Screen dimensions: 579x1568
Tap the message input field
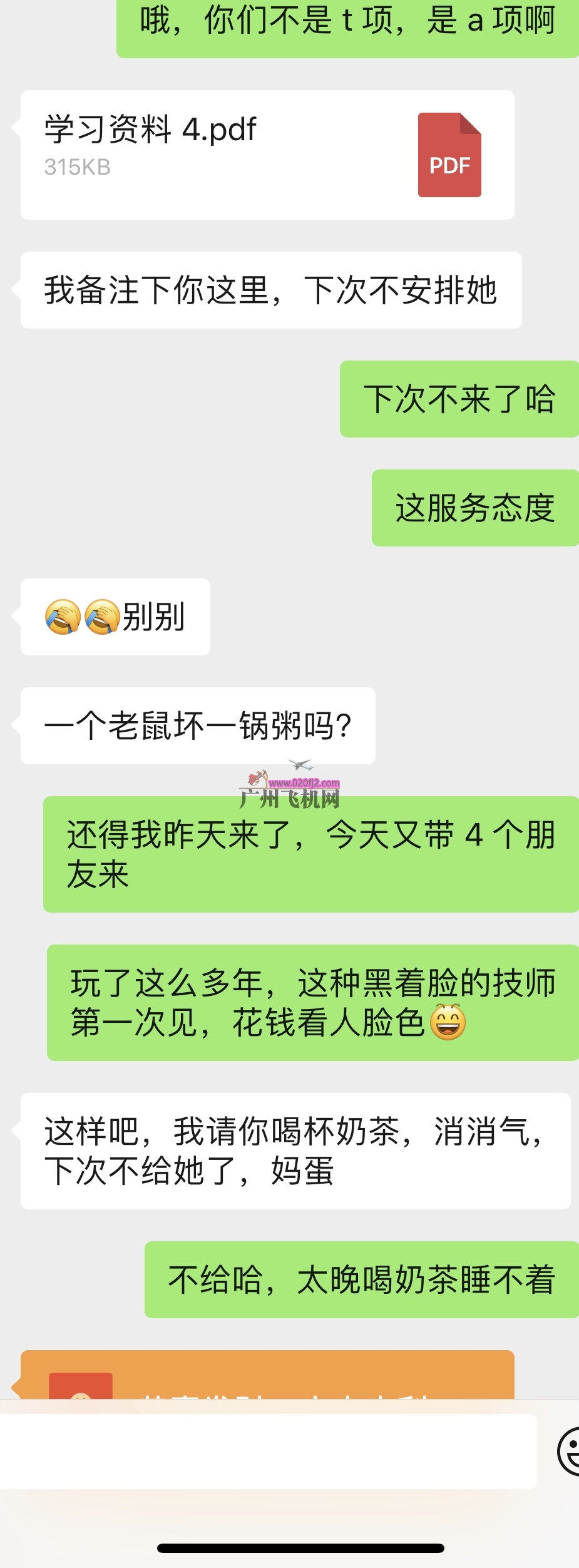click(268, 1451)
